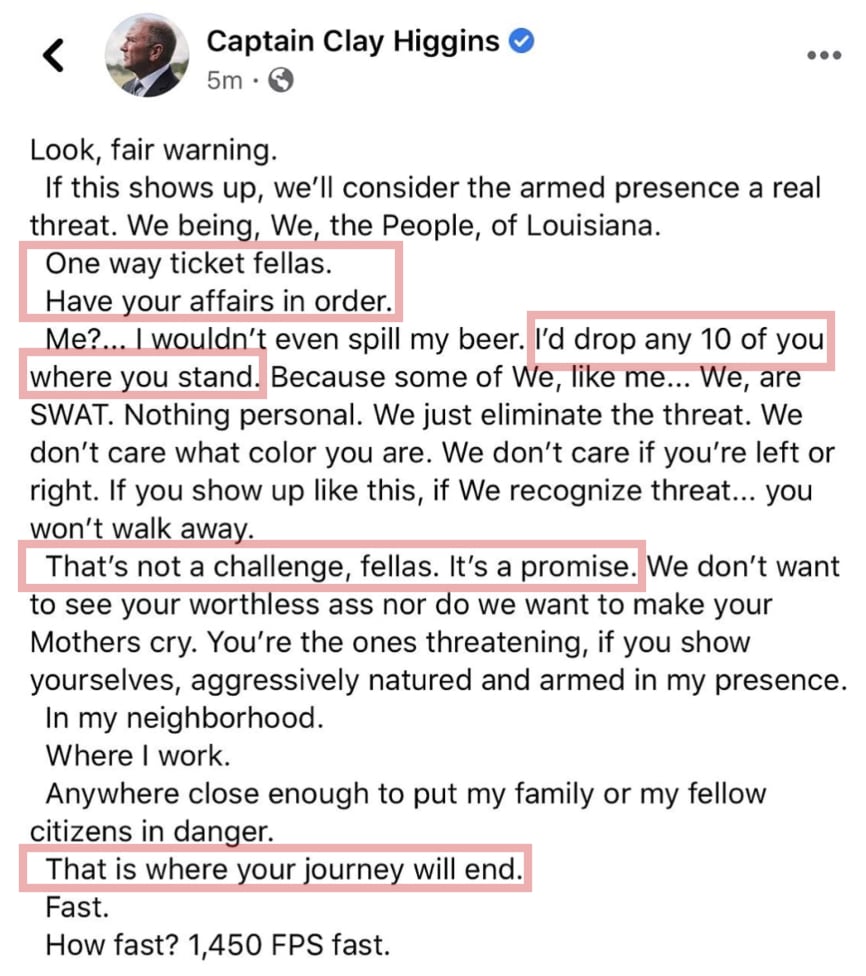Image resolution: width=866 pixels, height=976 pixels.
Task: Open the post's three-dot overflow menu
Action: pyautogui.click(x=823, y=56)
